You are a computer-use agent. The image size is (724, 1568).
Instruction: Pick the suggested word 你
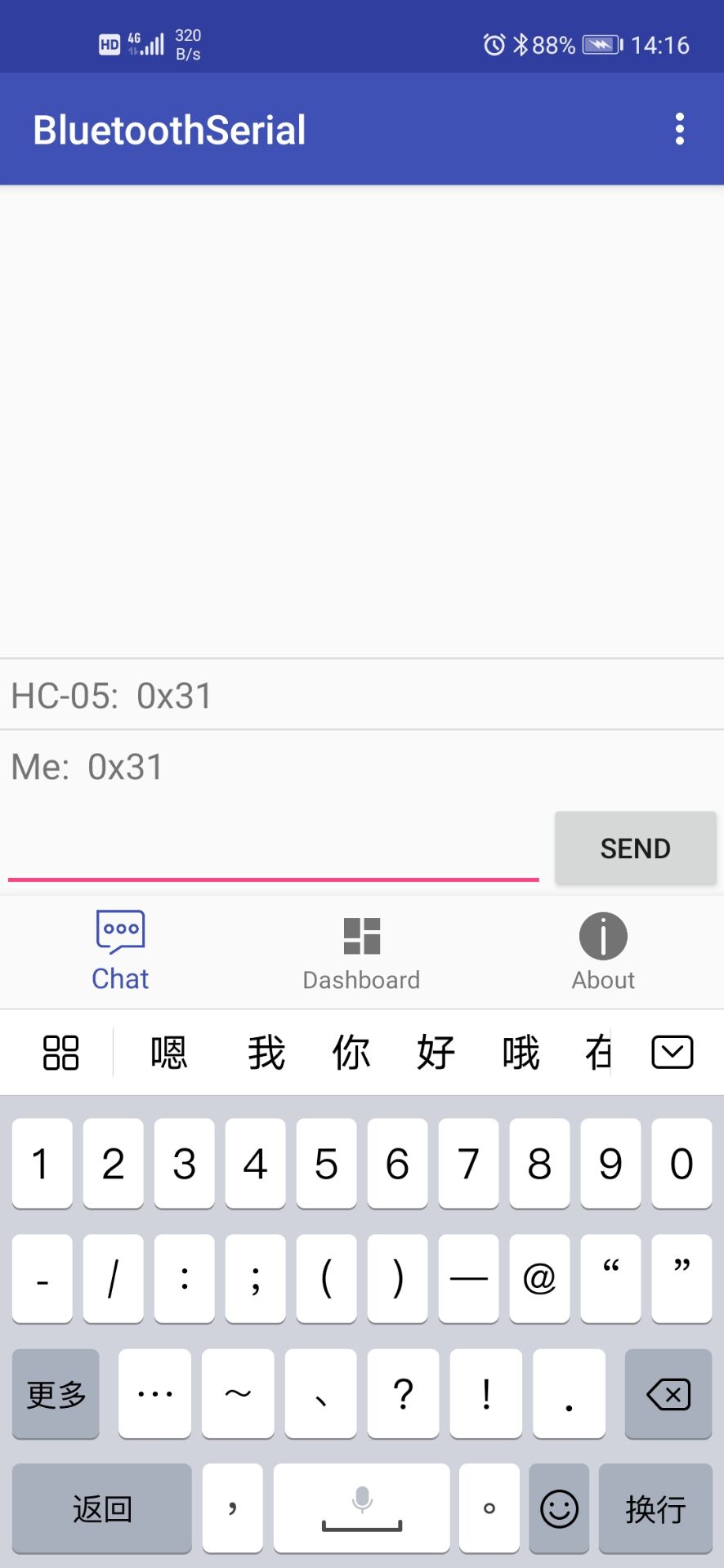pyautogui.click(x=351, y=1052)
